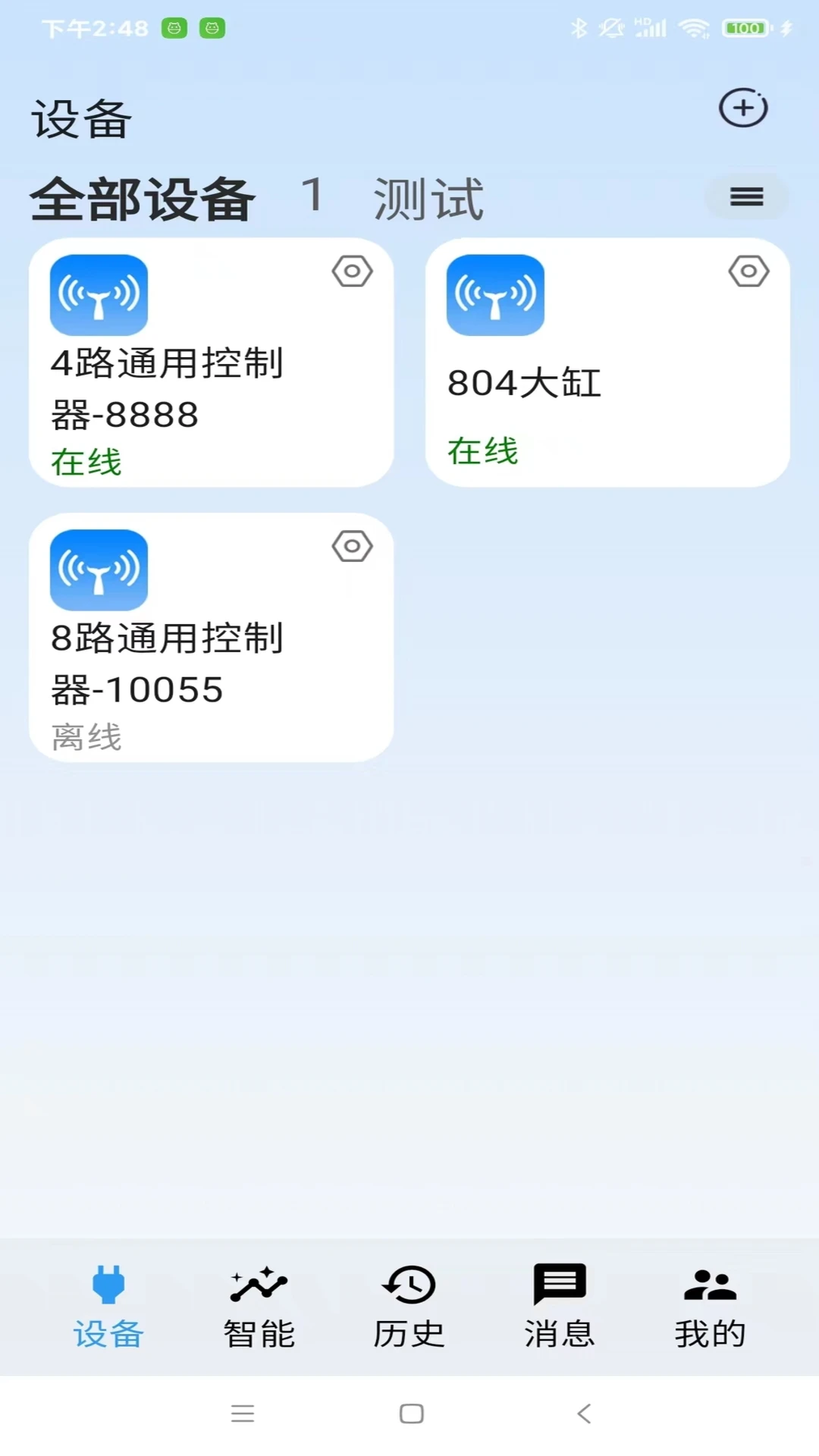Add a new device with the plus icon
Viewport: 819px width, 1456px height.
pyautogui.click(x=743, y=108)
